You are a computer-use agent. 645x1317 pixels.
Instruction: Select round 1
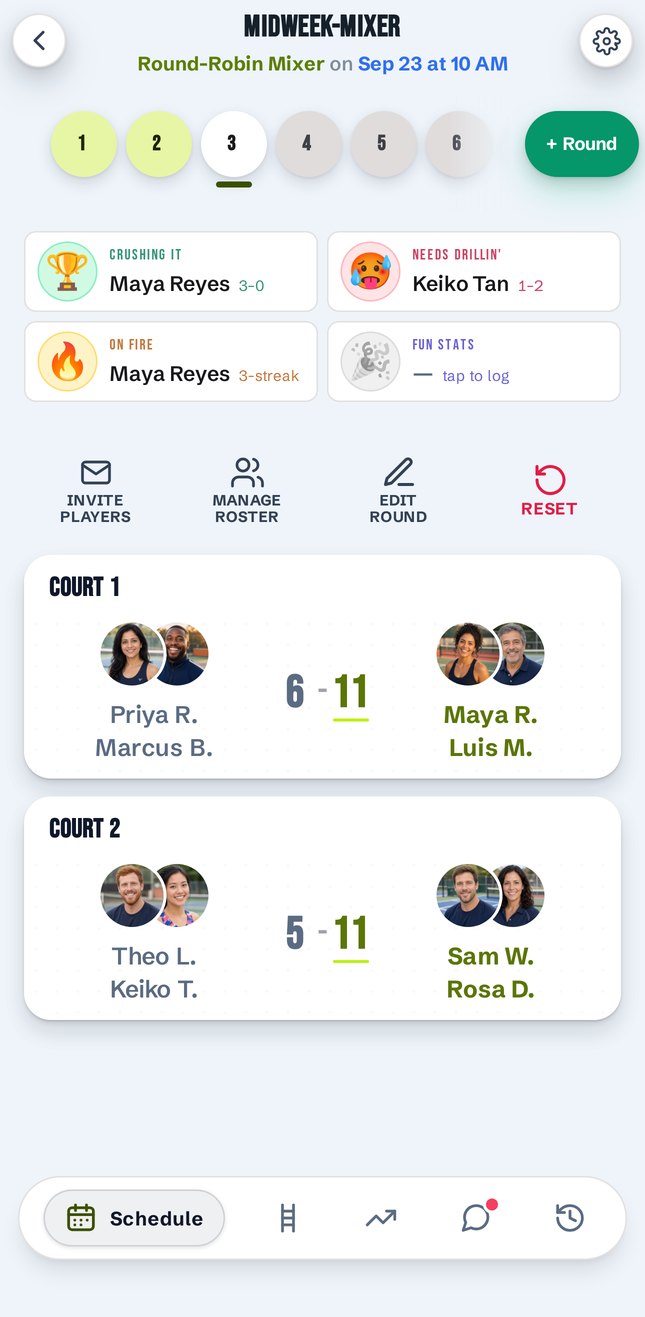coord(83,144)
